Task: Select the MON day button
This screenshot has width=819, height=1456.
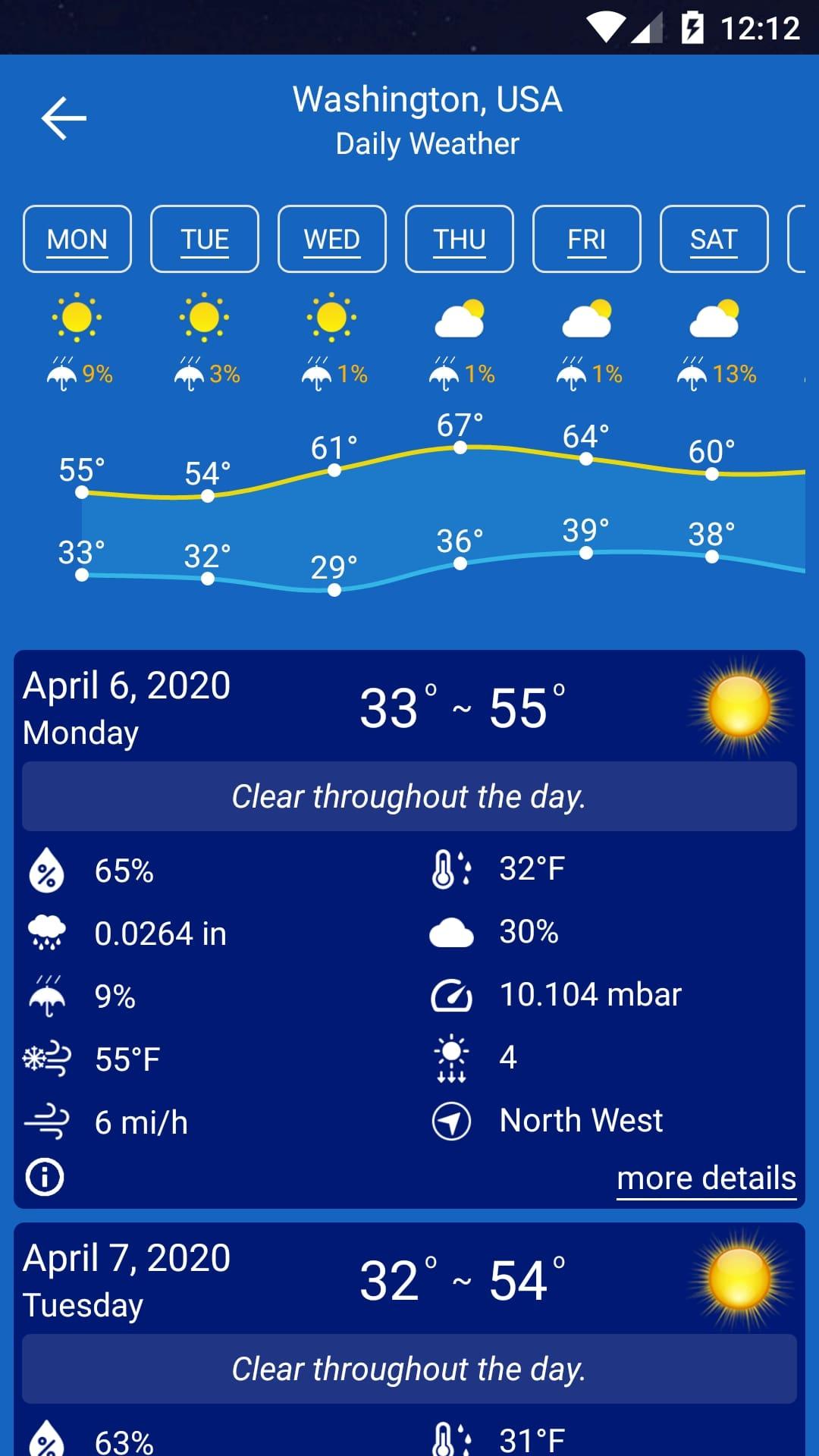Action: click(x=77, y=239)
